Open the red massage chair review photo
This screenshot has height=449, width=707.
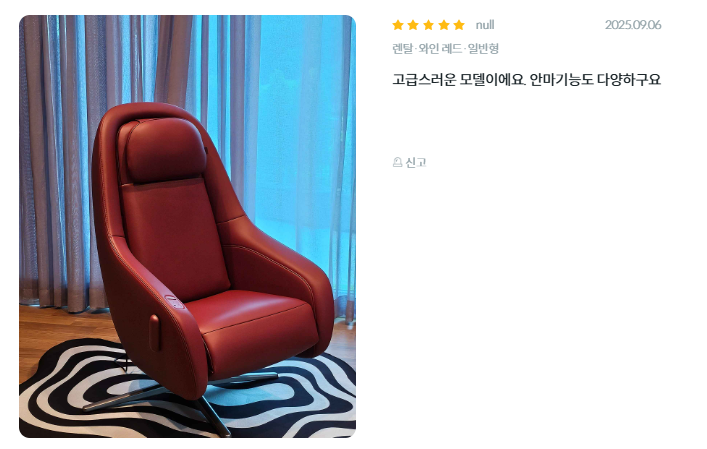pos(187,226)
